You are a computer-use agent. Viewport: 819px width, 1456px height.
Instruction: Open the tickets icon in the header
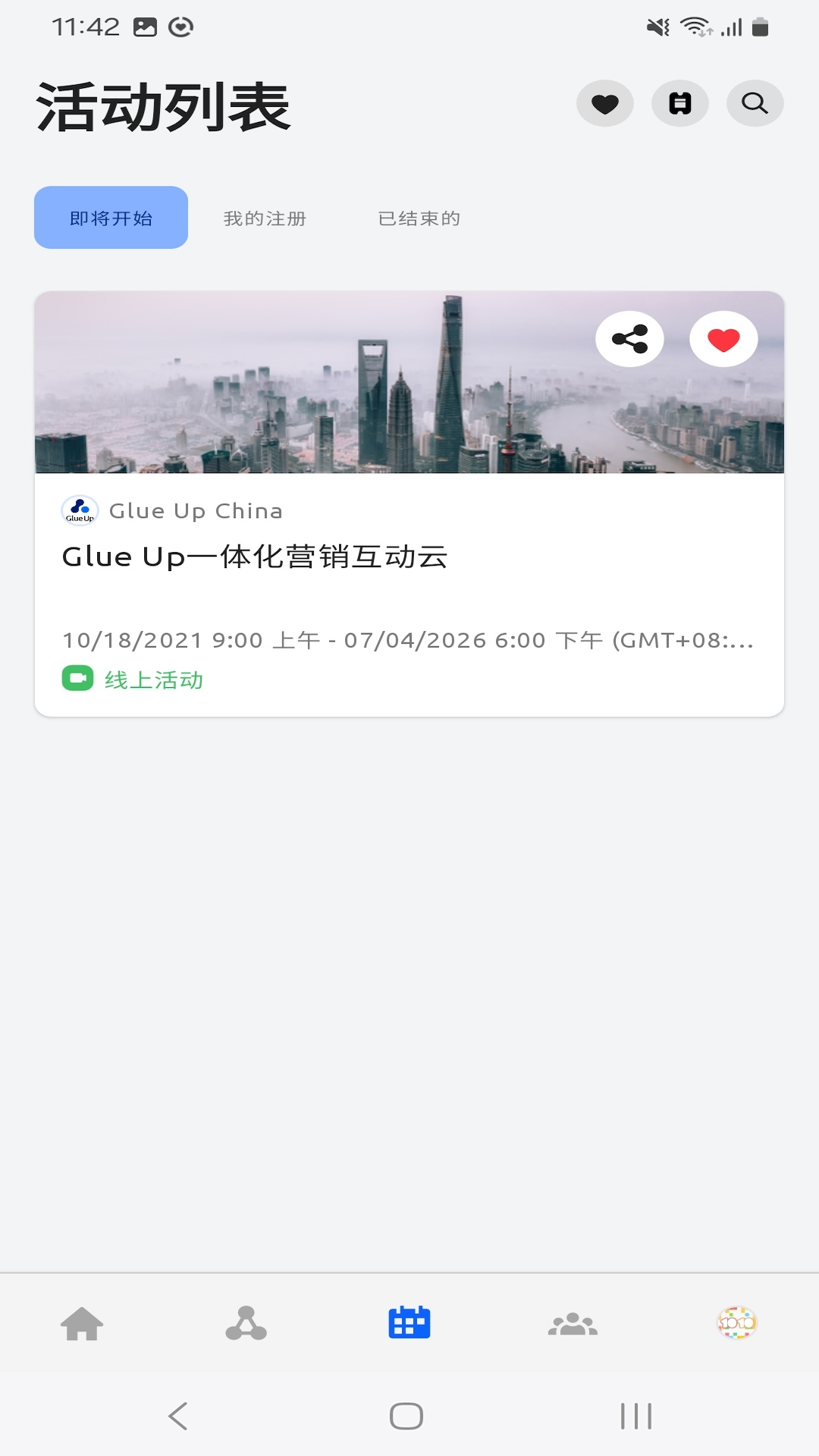[679, 103]
